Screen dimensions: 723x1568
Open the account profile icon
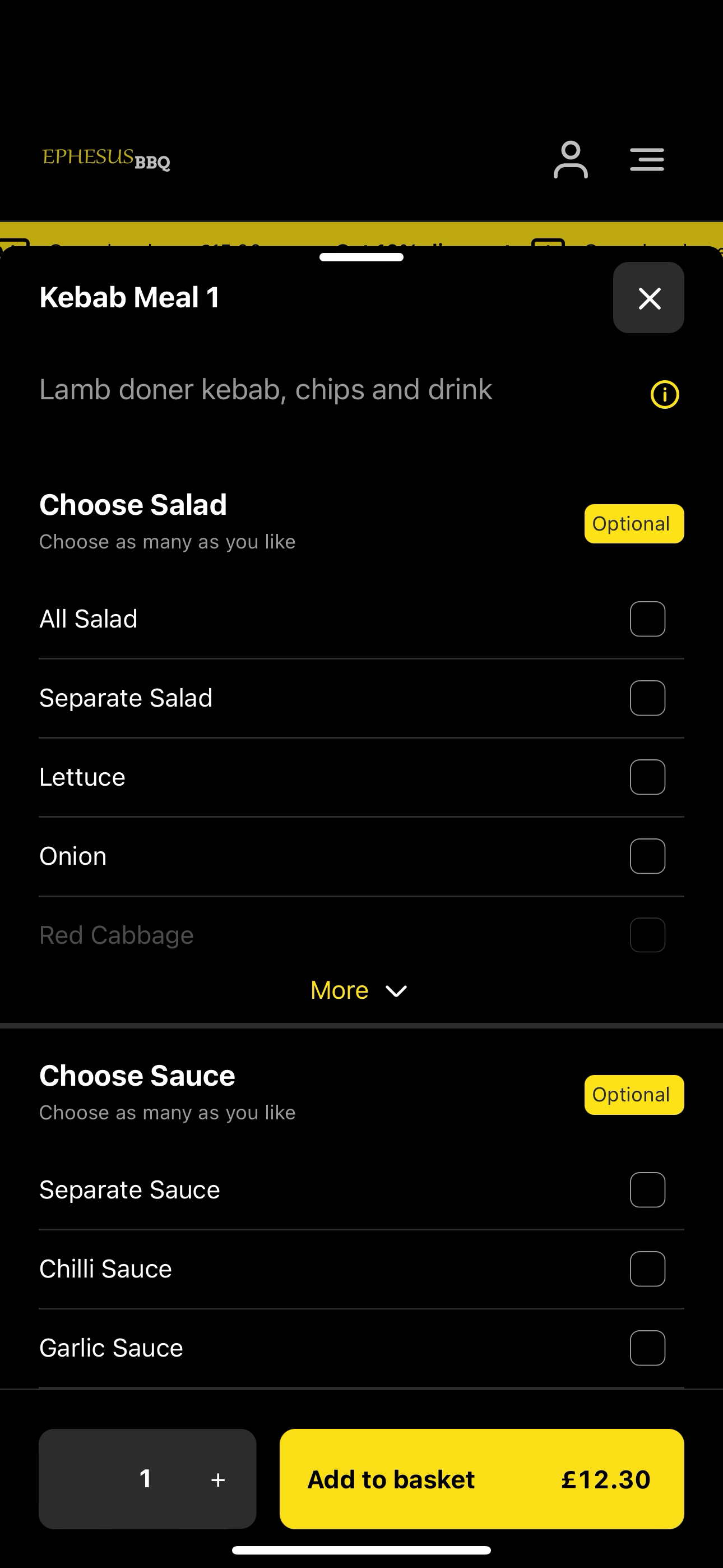pyautogui.click(x=570, y=160)
